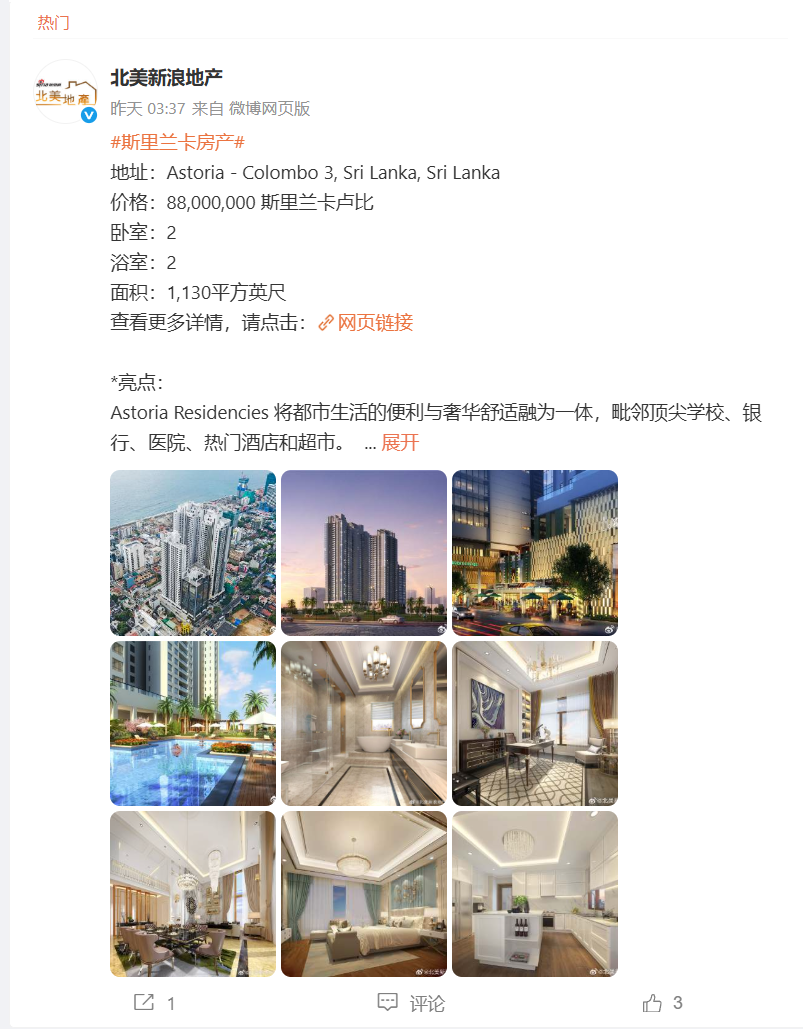Screen dimensions: 803x1029
Task: Open the 北美新浪地产 account name
Action: click(x=166, y=77)
